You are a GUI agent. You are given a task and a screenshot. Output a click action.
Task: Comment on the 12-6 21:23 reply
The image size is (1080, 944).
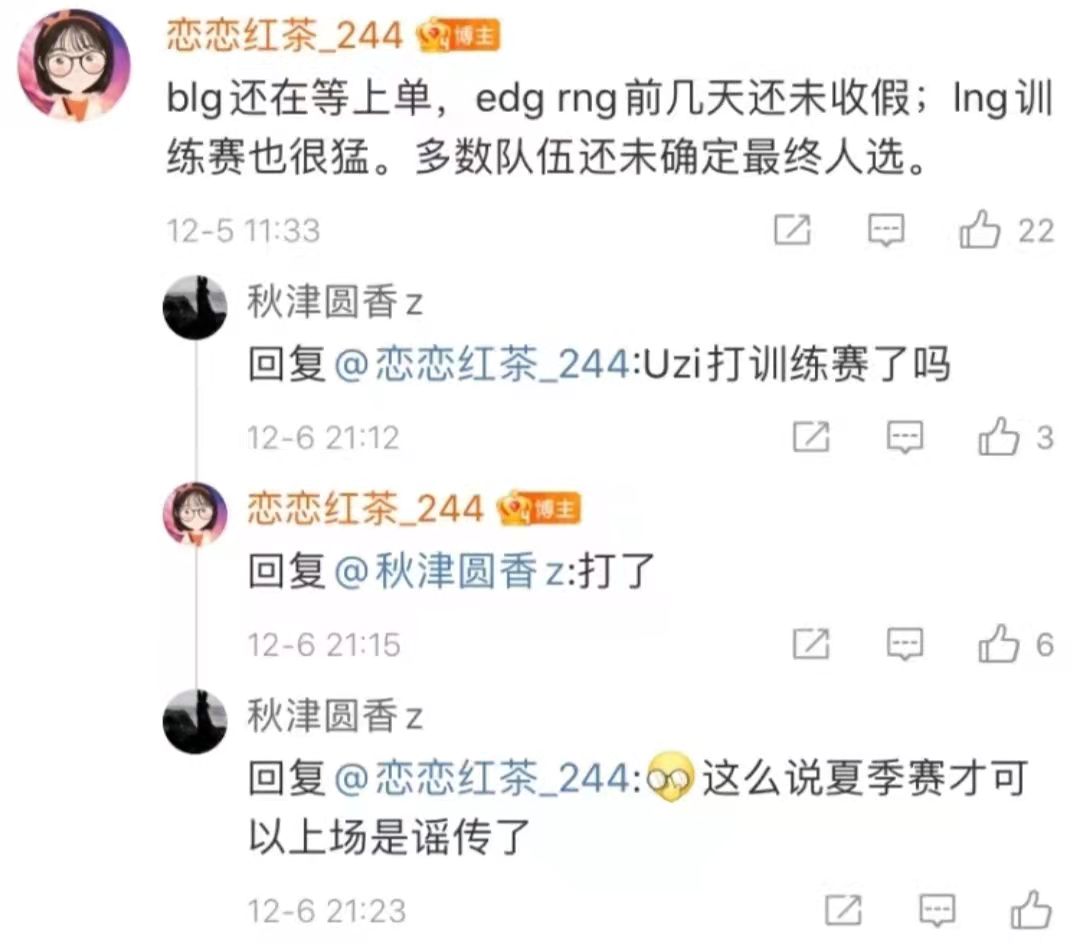pos(937,910)
